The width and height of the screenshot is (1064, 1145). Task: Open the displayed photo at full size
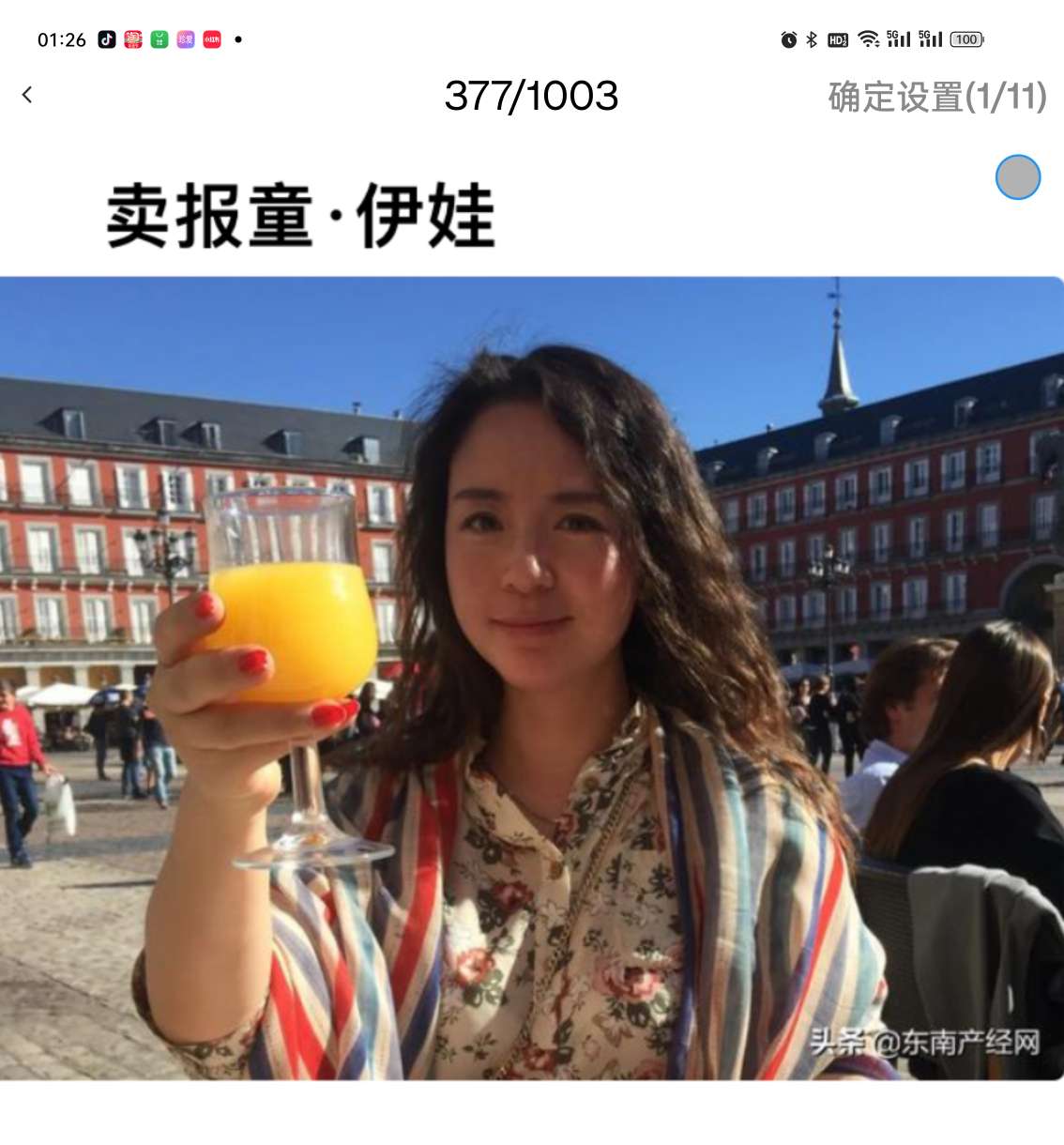531,678
